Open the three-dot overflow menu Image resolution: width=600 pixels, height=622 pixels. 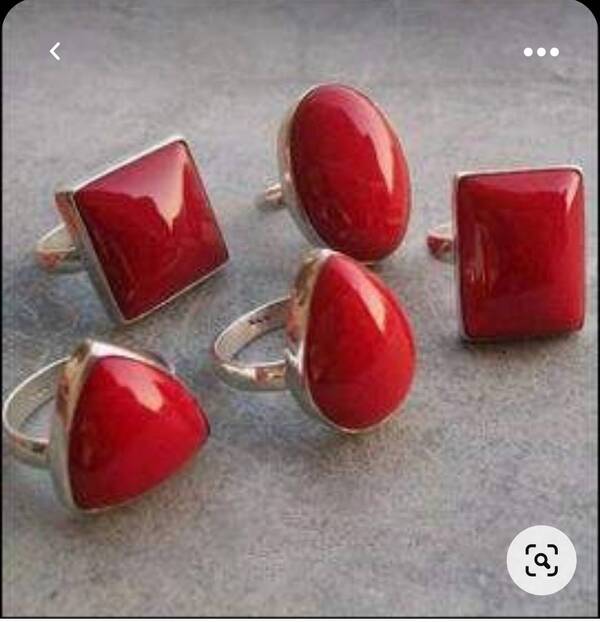pos(541,52)
